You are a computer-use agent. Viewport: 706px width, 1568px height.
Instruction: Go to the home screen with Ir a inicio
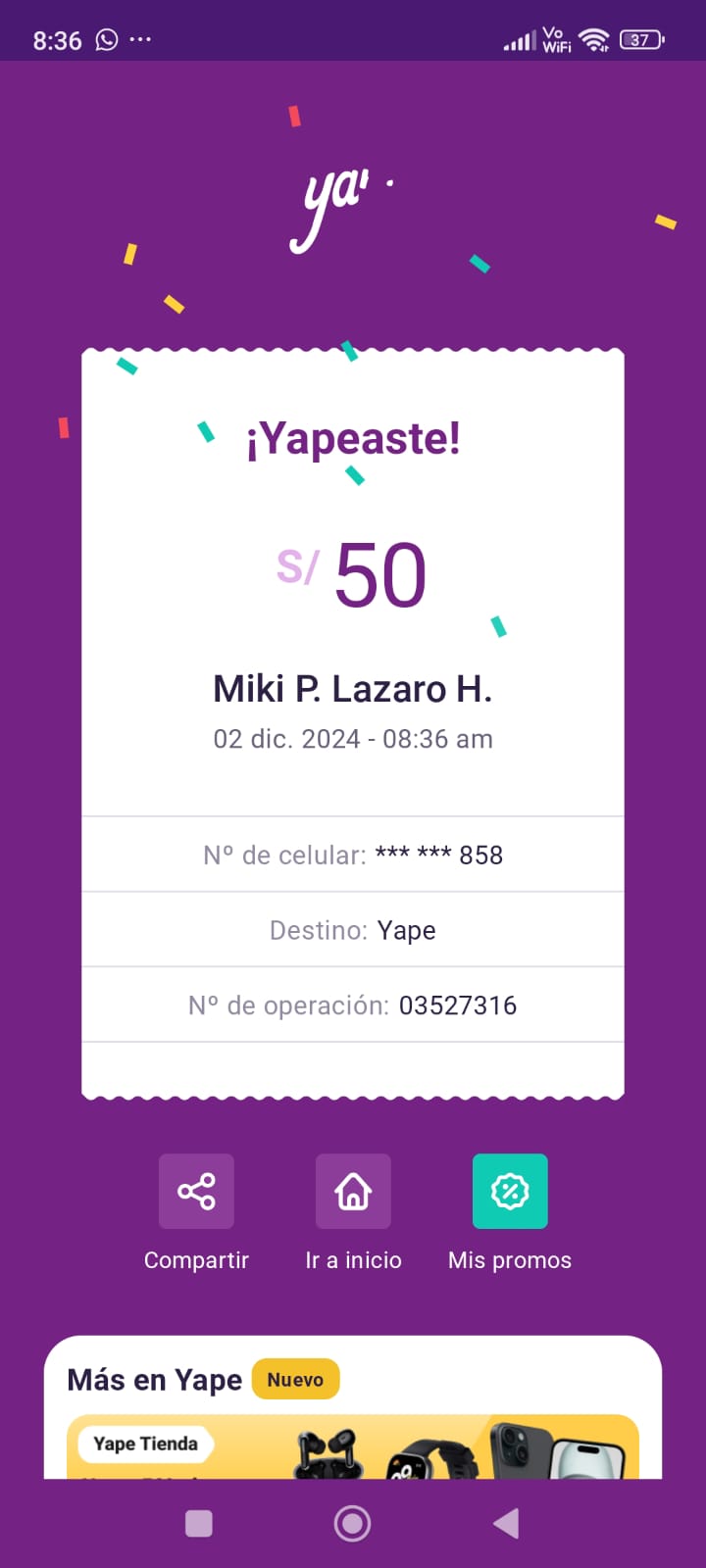point(353,1191)
